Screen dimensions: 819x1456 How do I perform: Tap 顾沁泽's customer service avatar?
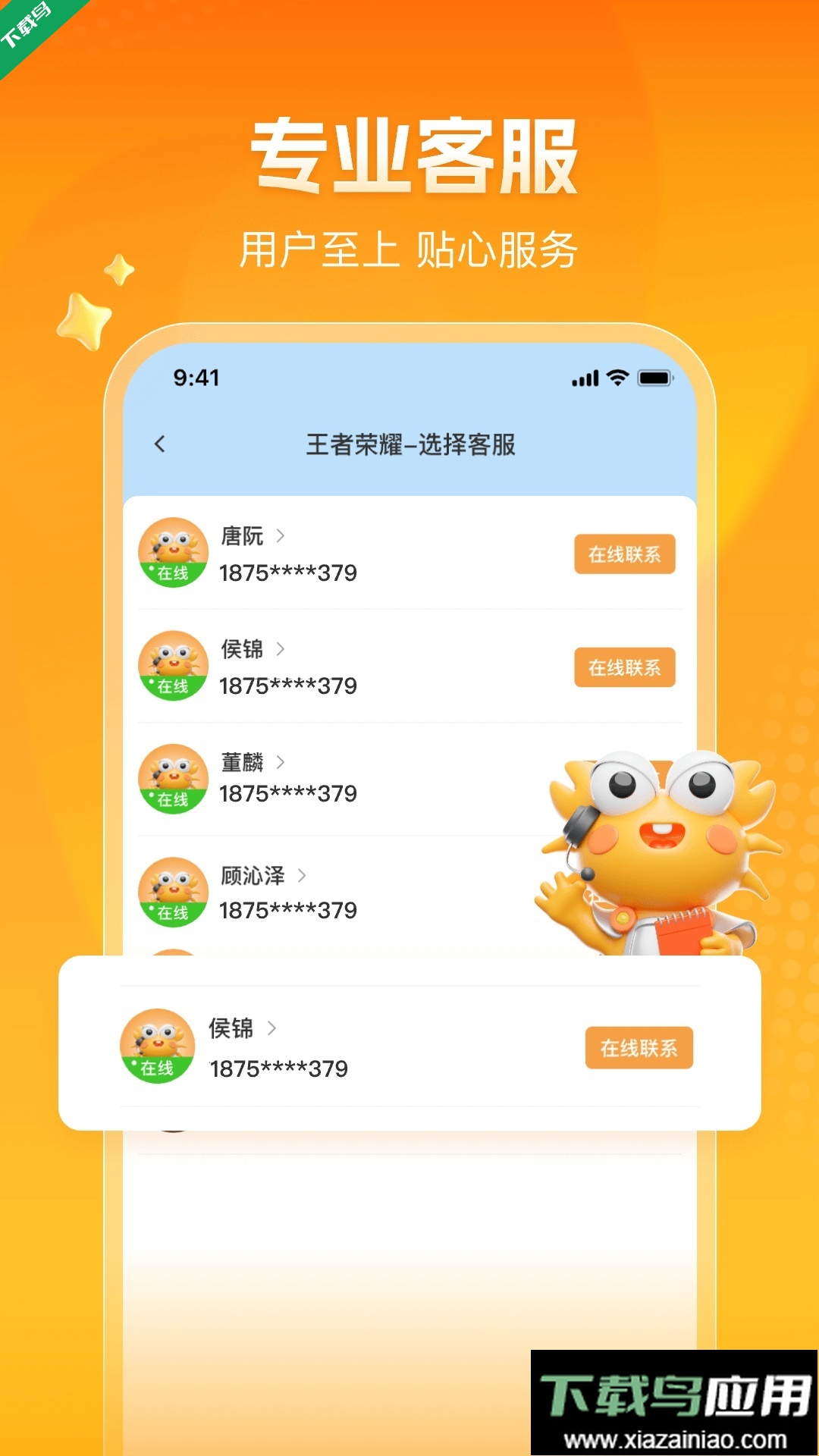[x=173, y=892]
